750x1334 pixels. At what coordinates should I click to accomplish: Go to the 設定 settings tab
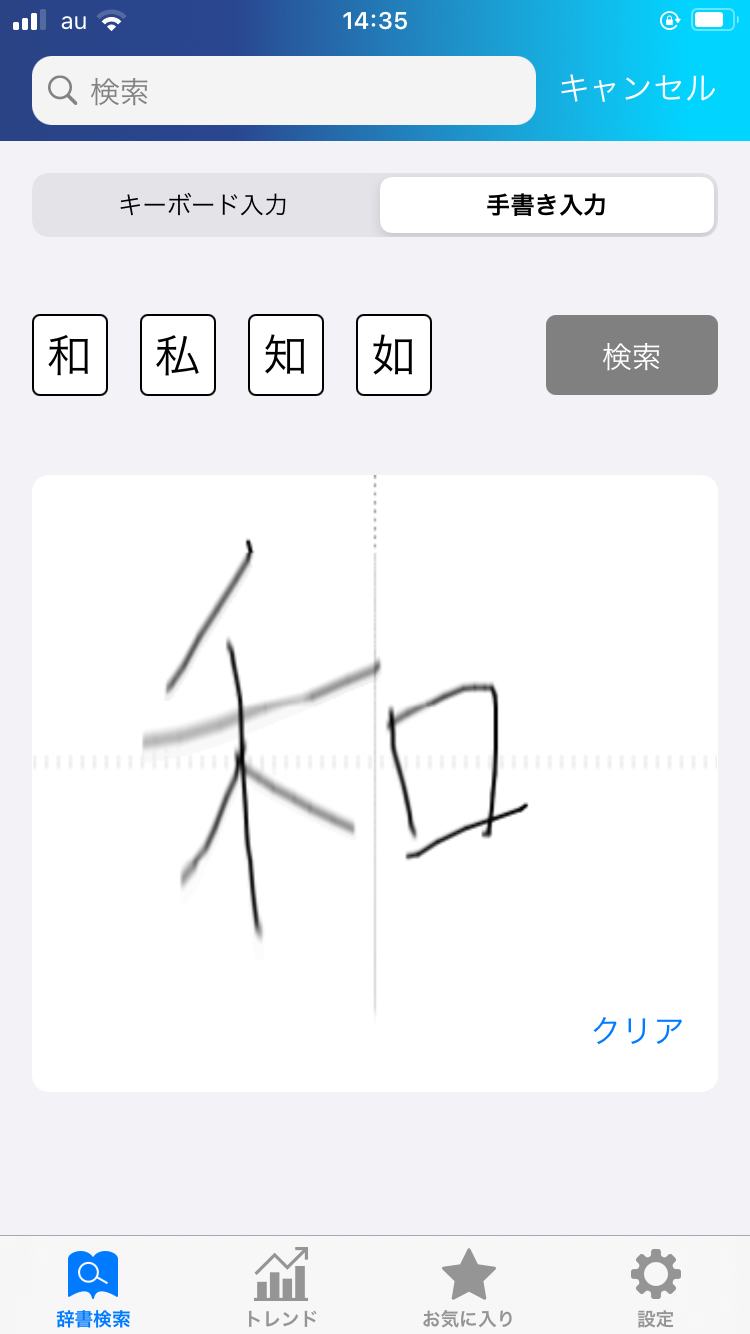click(656, 1287)
